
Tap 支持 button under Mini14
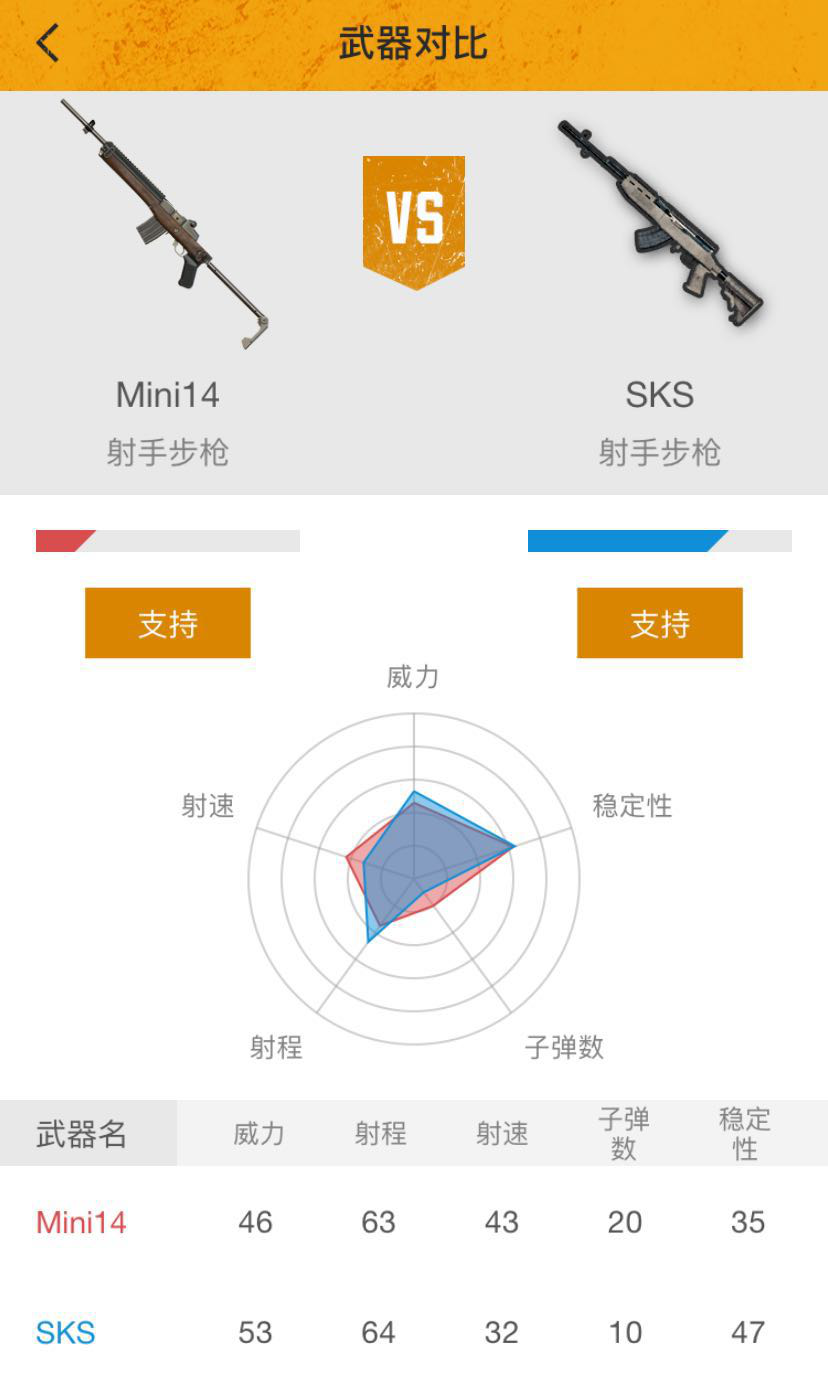(x=168, y=623)
